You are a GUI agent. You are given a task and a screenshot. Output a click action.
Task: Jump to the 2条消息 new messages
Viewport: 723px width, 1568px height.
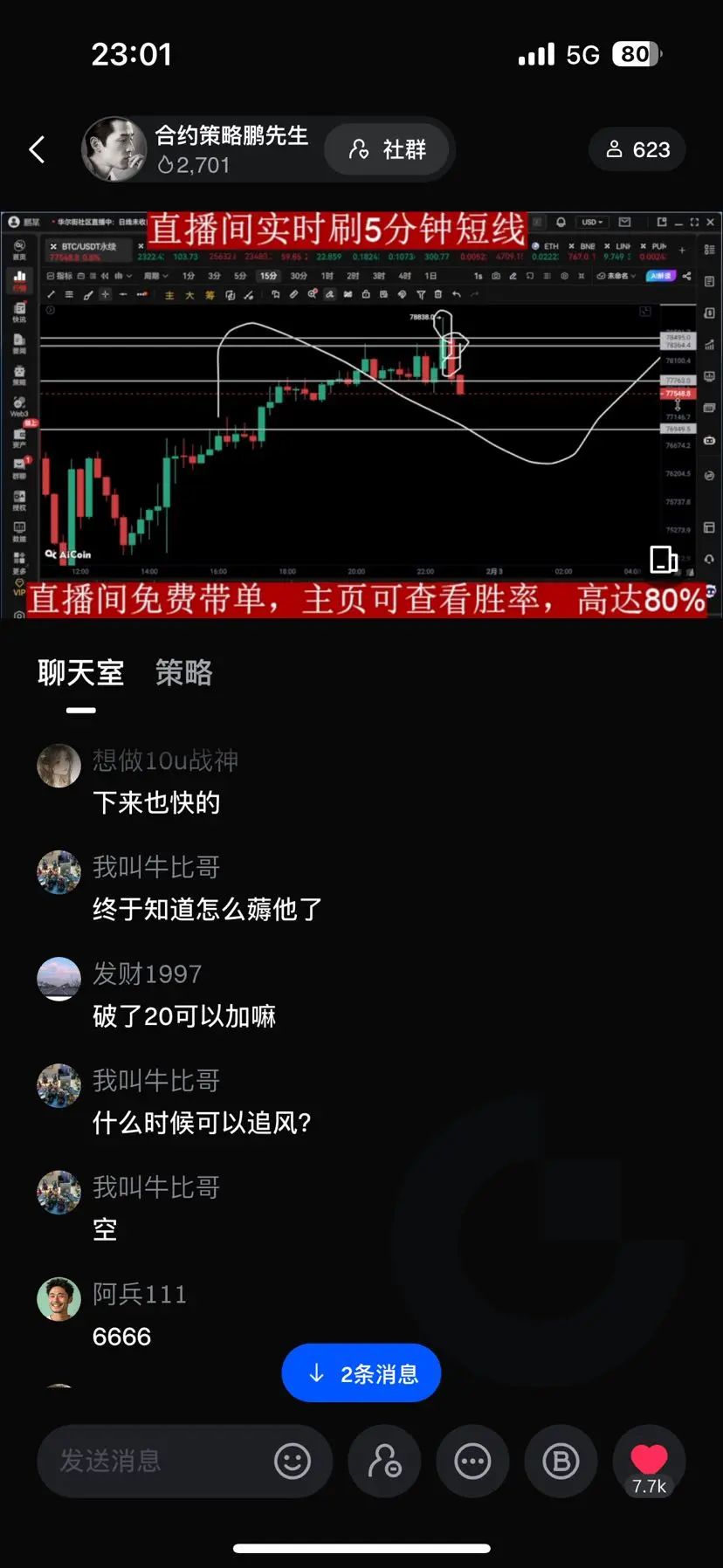(361, 1373)
